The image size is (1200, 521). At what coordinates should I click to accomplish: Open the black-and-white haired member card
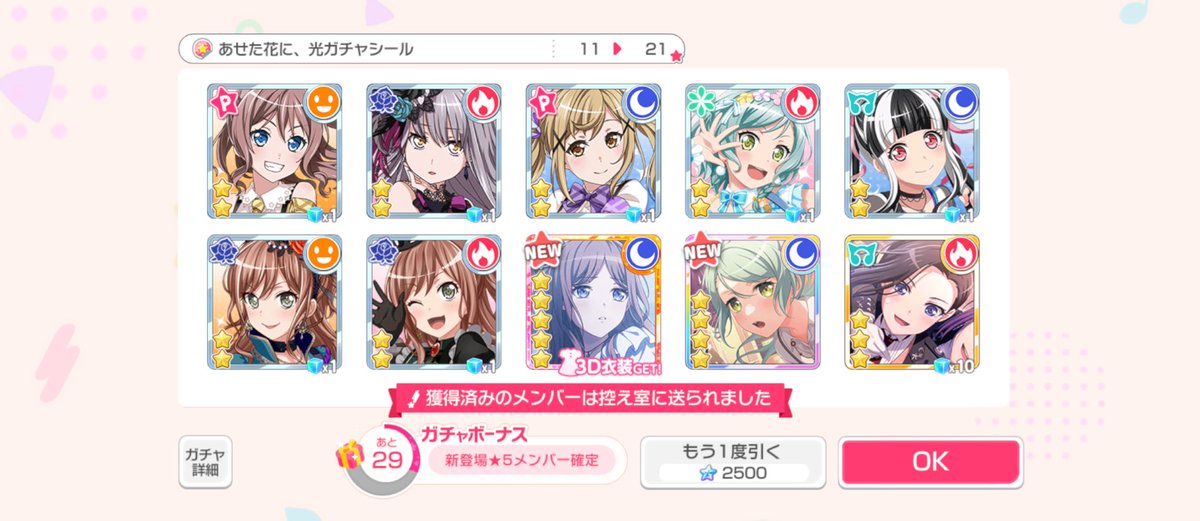click(912, 152)
